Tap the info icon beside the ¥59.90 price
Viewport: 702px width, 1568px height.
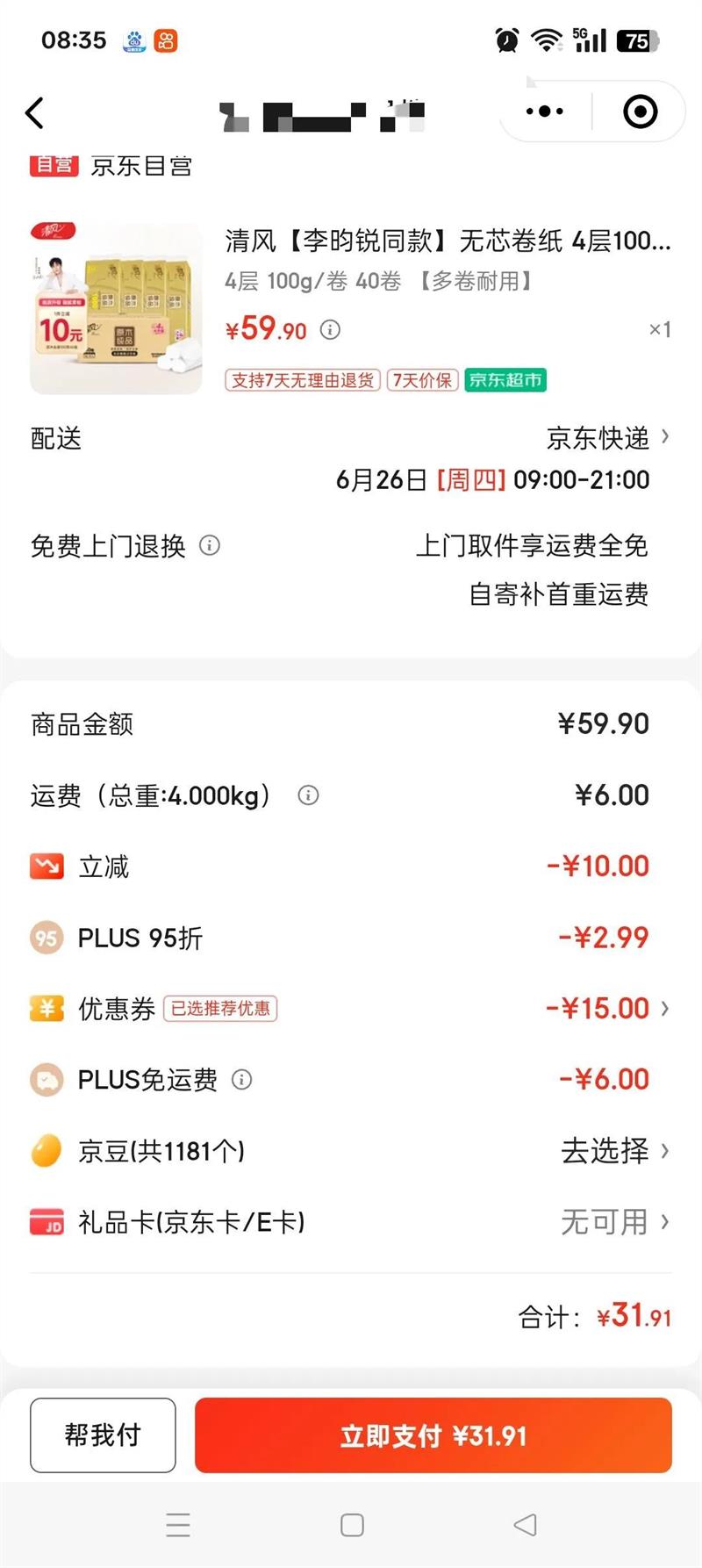(330, 330)
